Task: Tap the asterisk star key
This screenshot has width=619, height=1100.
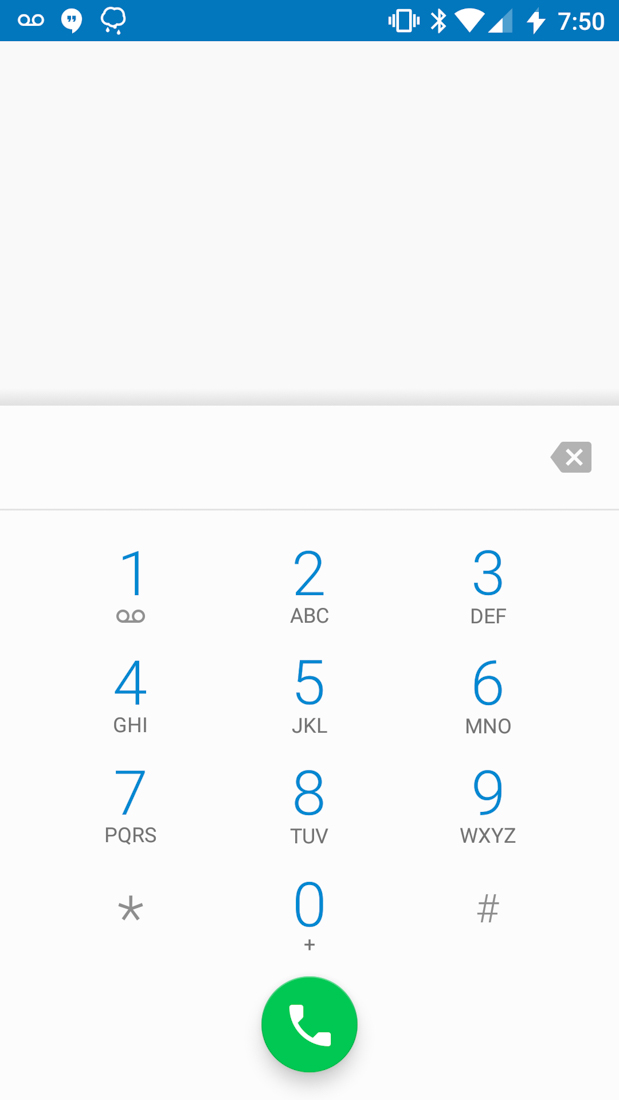Action: 131,910
